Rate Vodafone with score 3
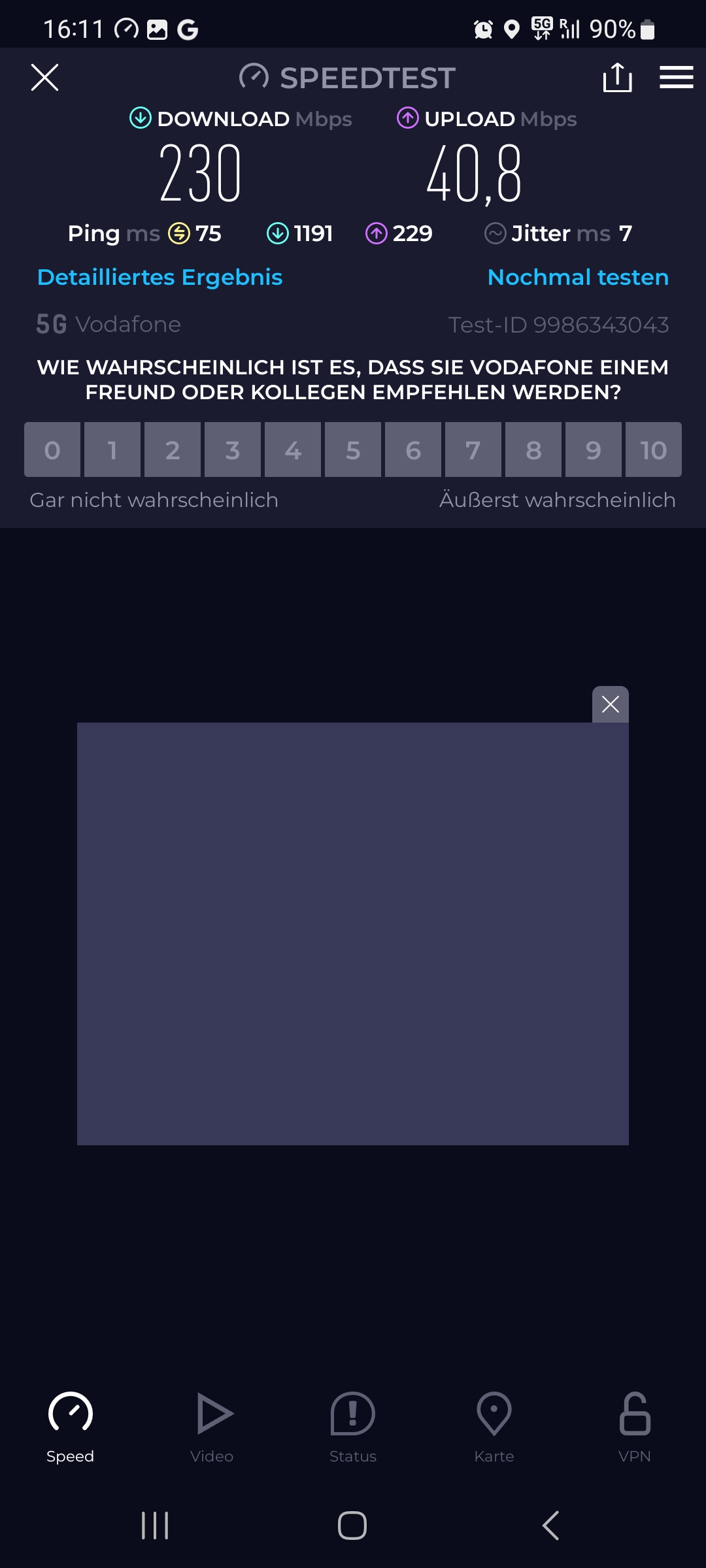Image resolution: width=706 pixels, height=1568 pixels. (233, 450)
